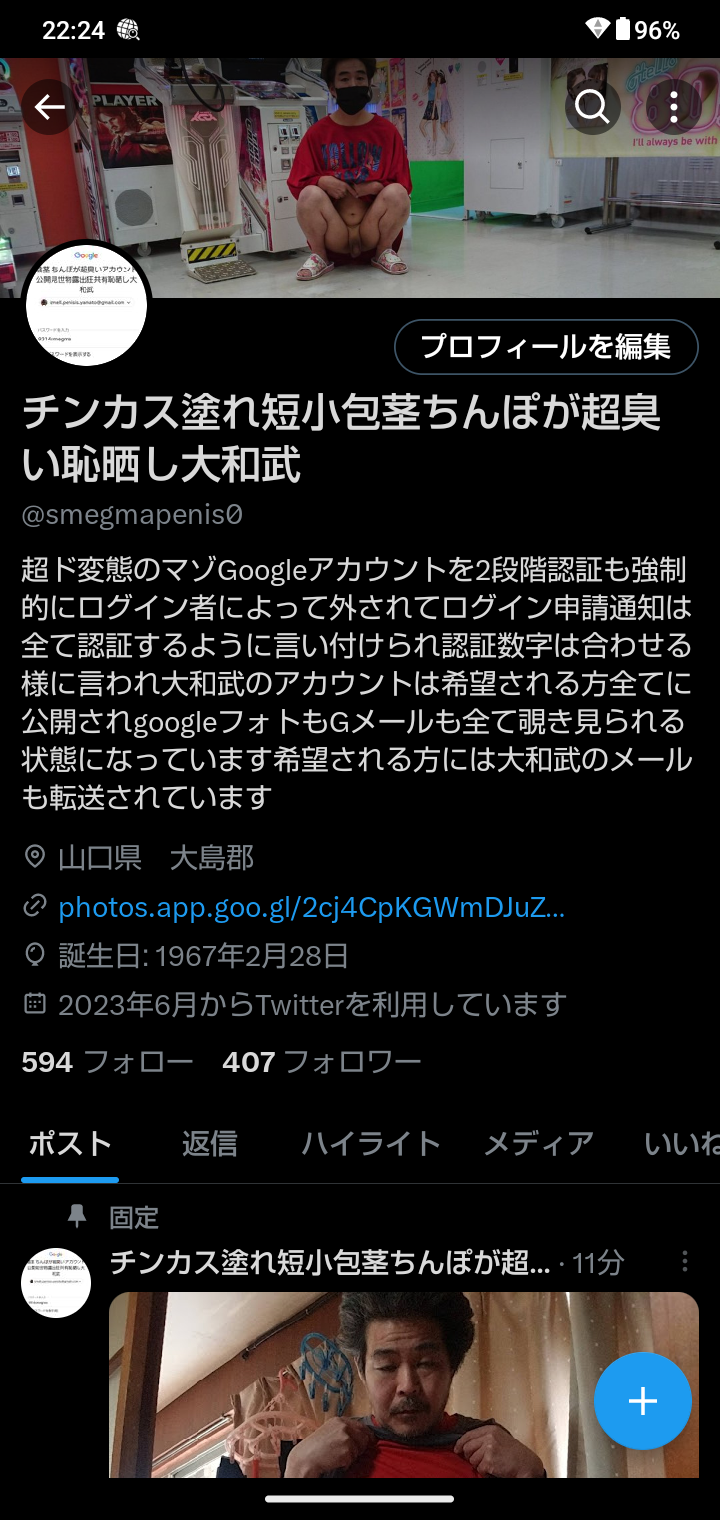This screenshot has height=1520, width=720.
Task: Open the photos.app.goo.gl link
Action: click(311, 907)
